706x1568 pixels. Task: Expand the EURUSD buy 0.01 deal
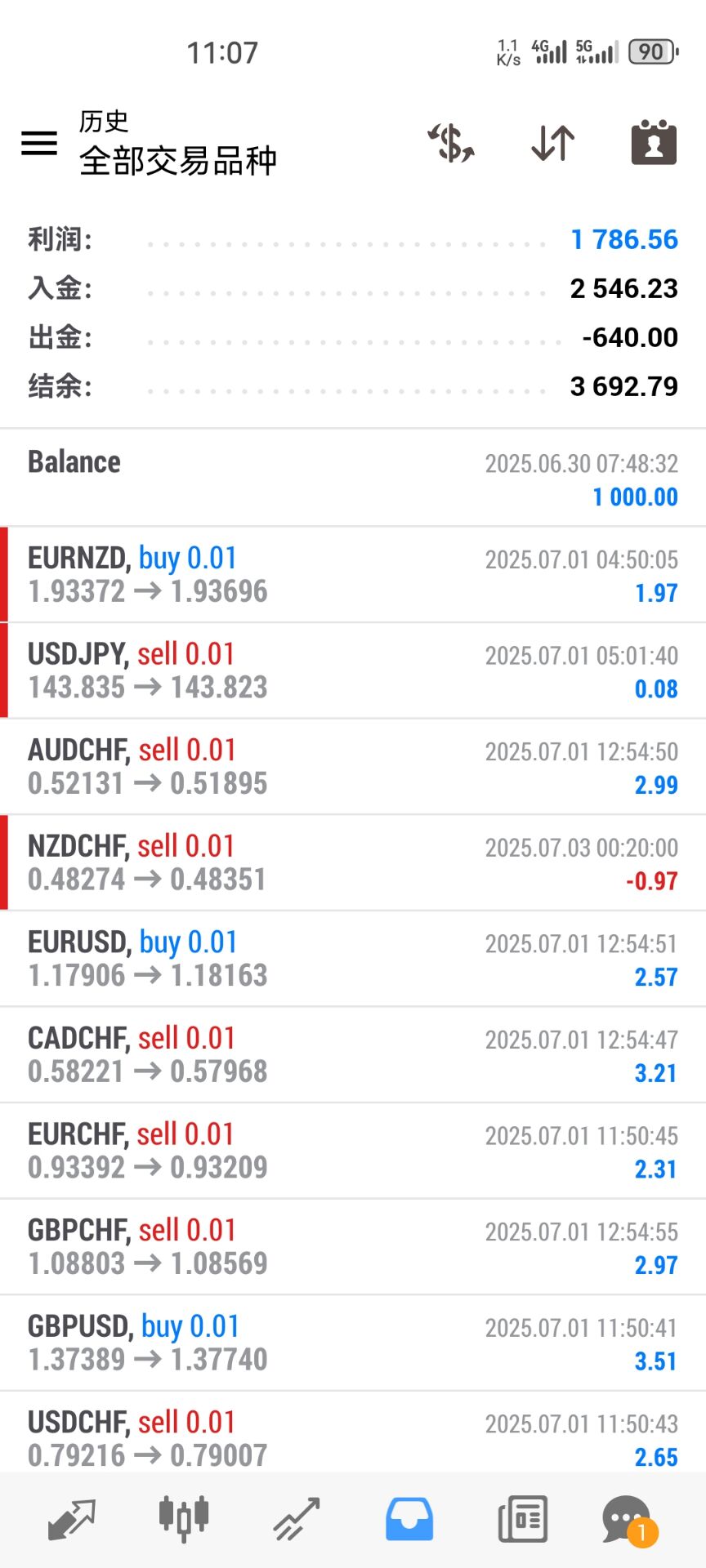353,959
